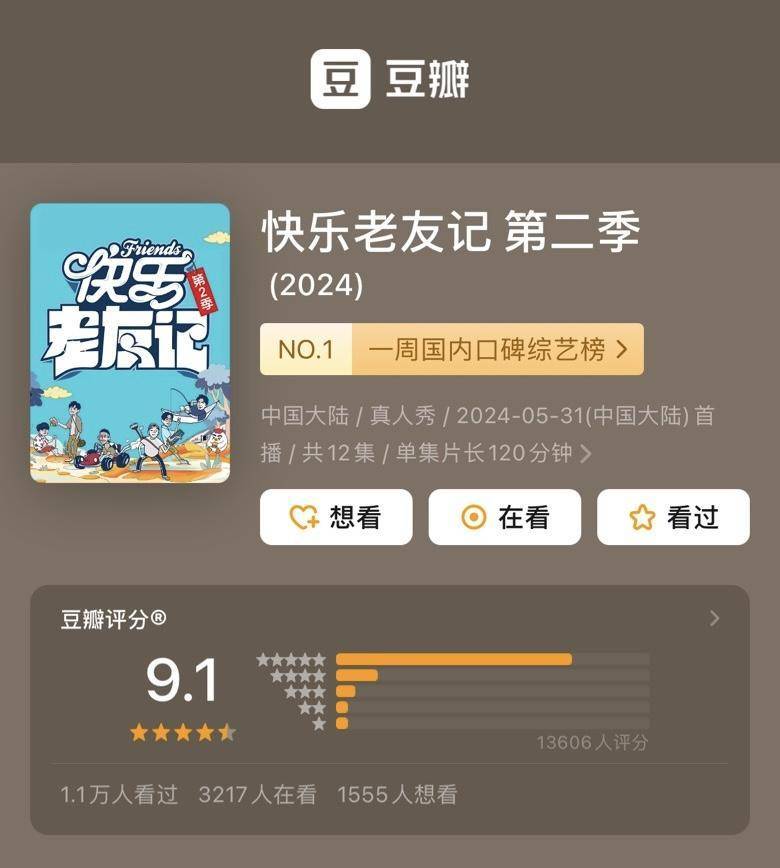The height and width of the screenshot is (868, 780).
Task: Expand the show info details line
Action: click(586, 453)
